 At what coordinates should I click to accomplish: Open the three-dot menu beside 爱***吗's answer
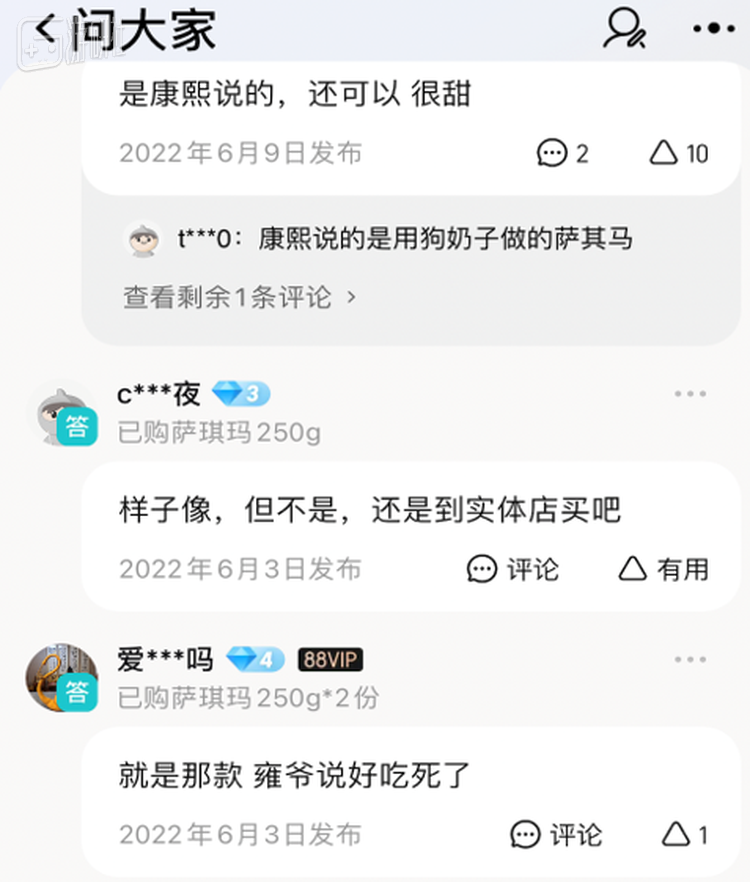click(x=689, y=659)
